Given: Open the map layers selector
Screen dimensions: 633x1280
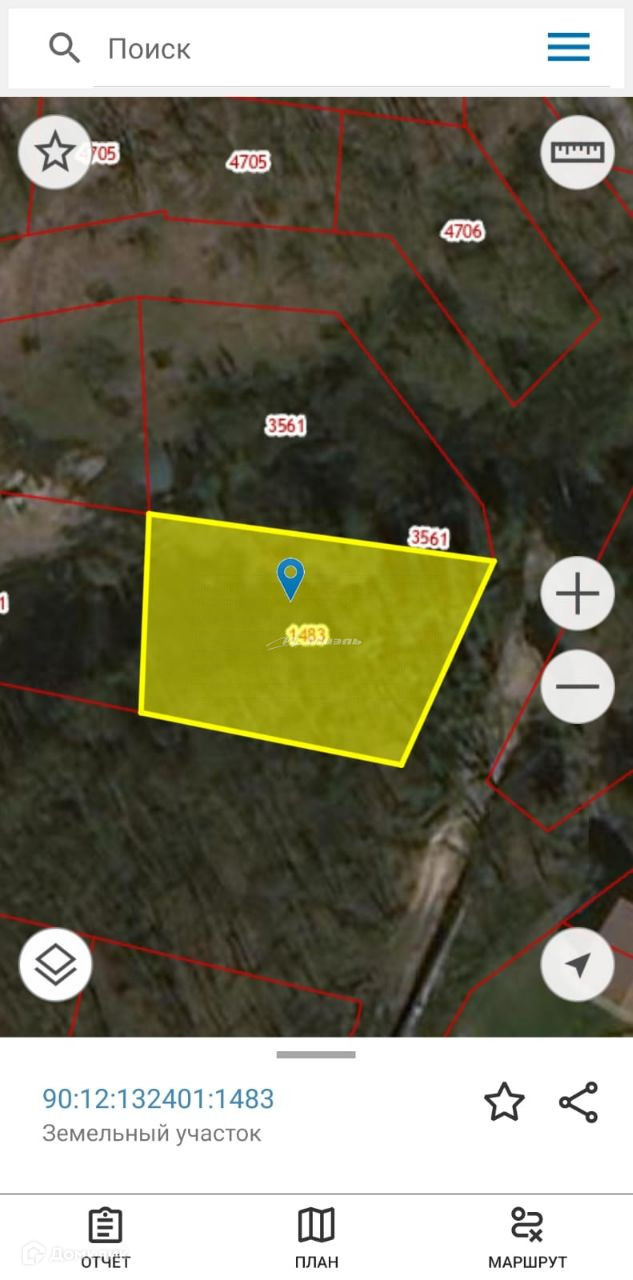Looking at the screenshot, I should pos(56,965).
